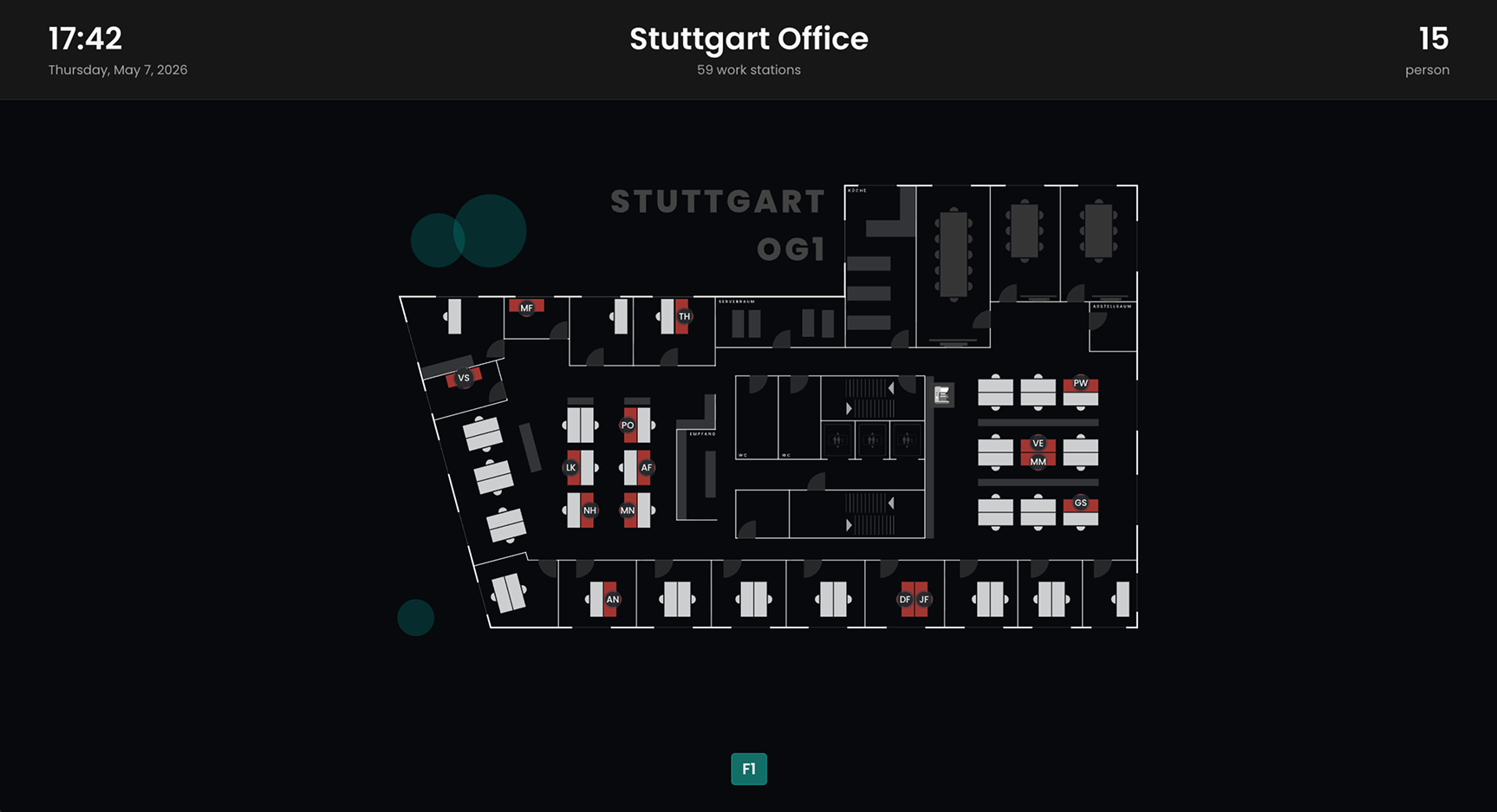Tap the AF workstation marker
Viewport: 1497px width, 812px height.
point(647,467)
